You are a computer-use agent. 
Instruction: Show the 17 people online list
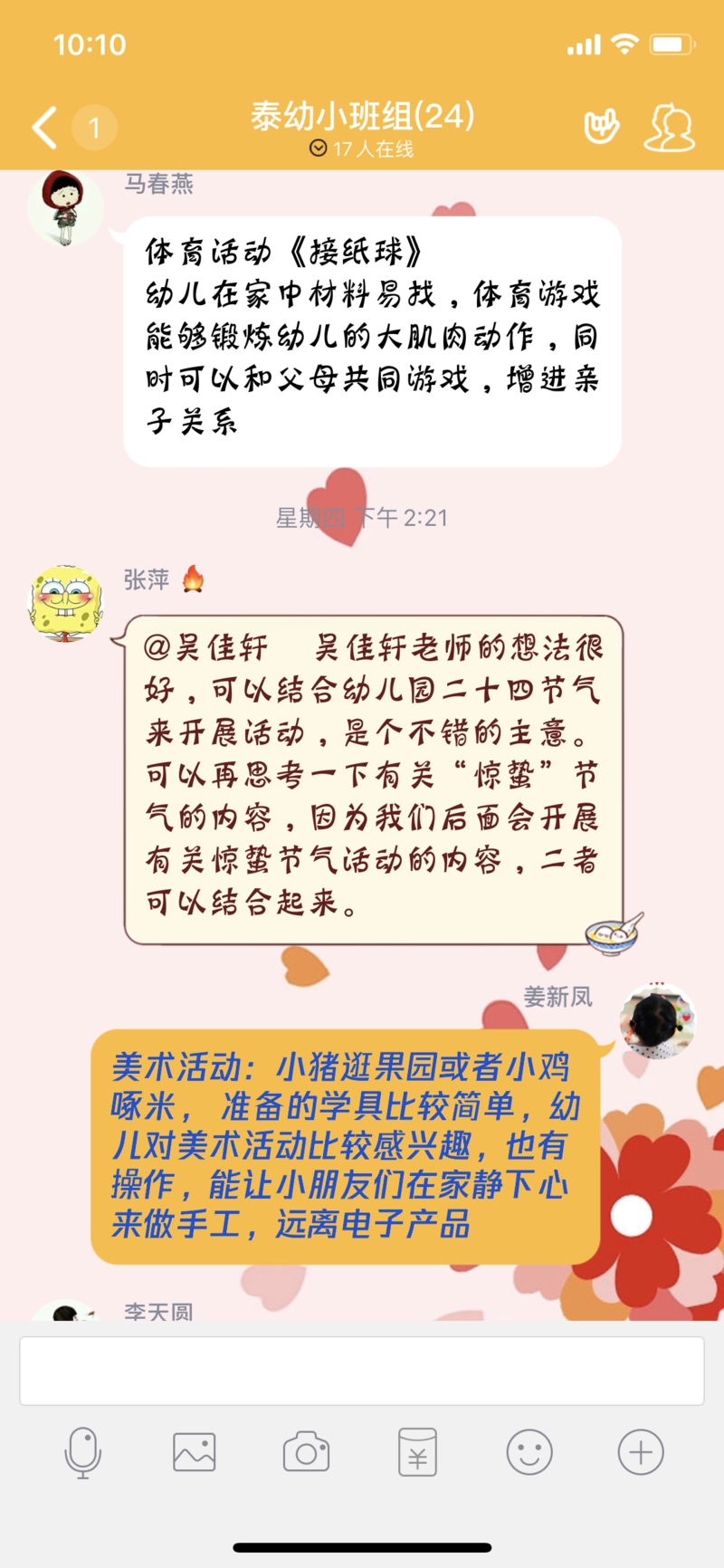coord(362,148)
